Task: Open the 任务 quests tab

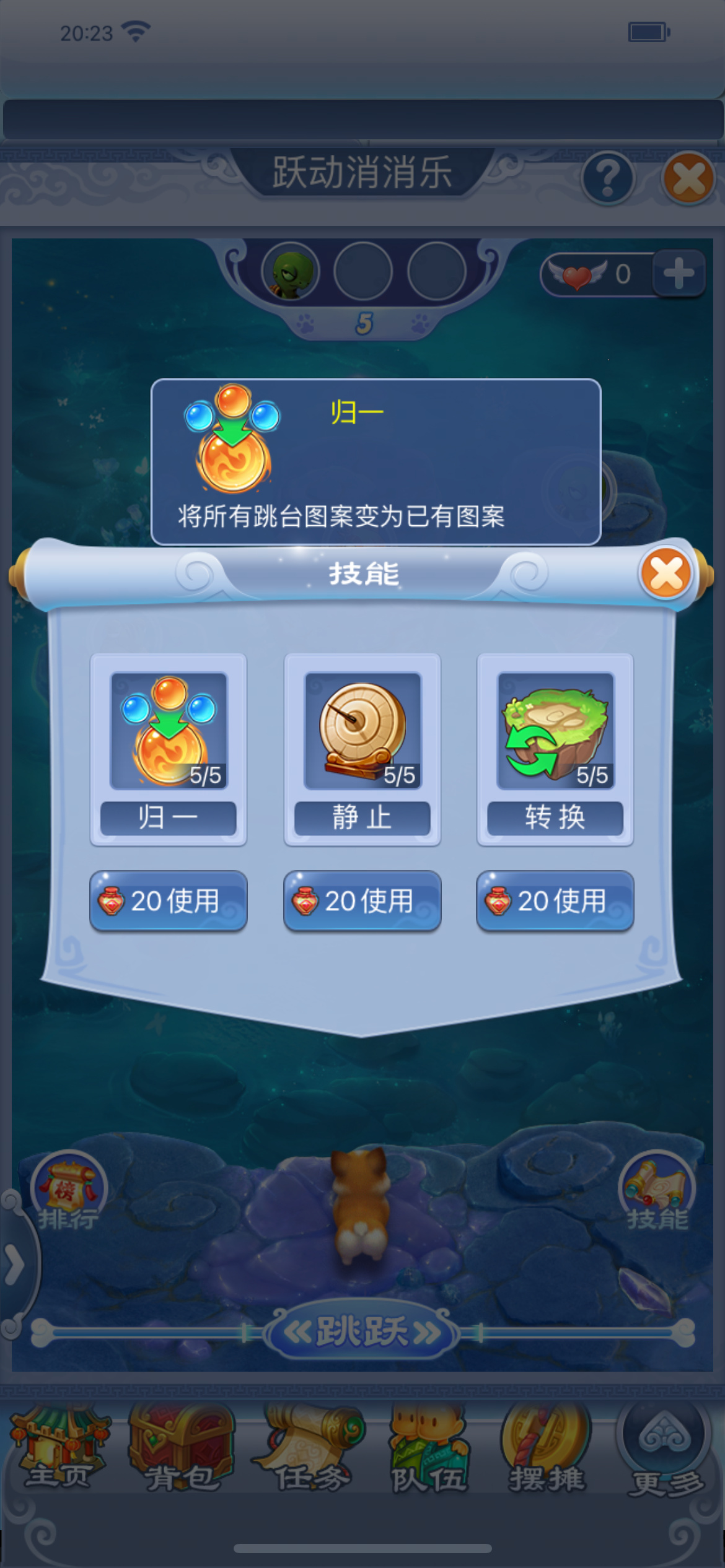Action: [310, 1449]
